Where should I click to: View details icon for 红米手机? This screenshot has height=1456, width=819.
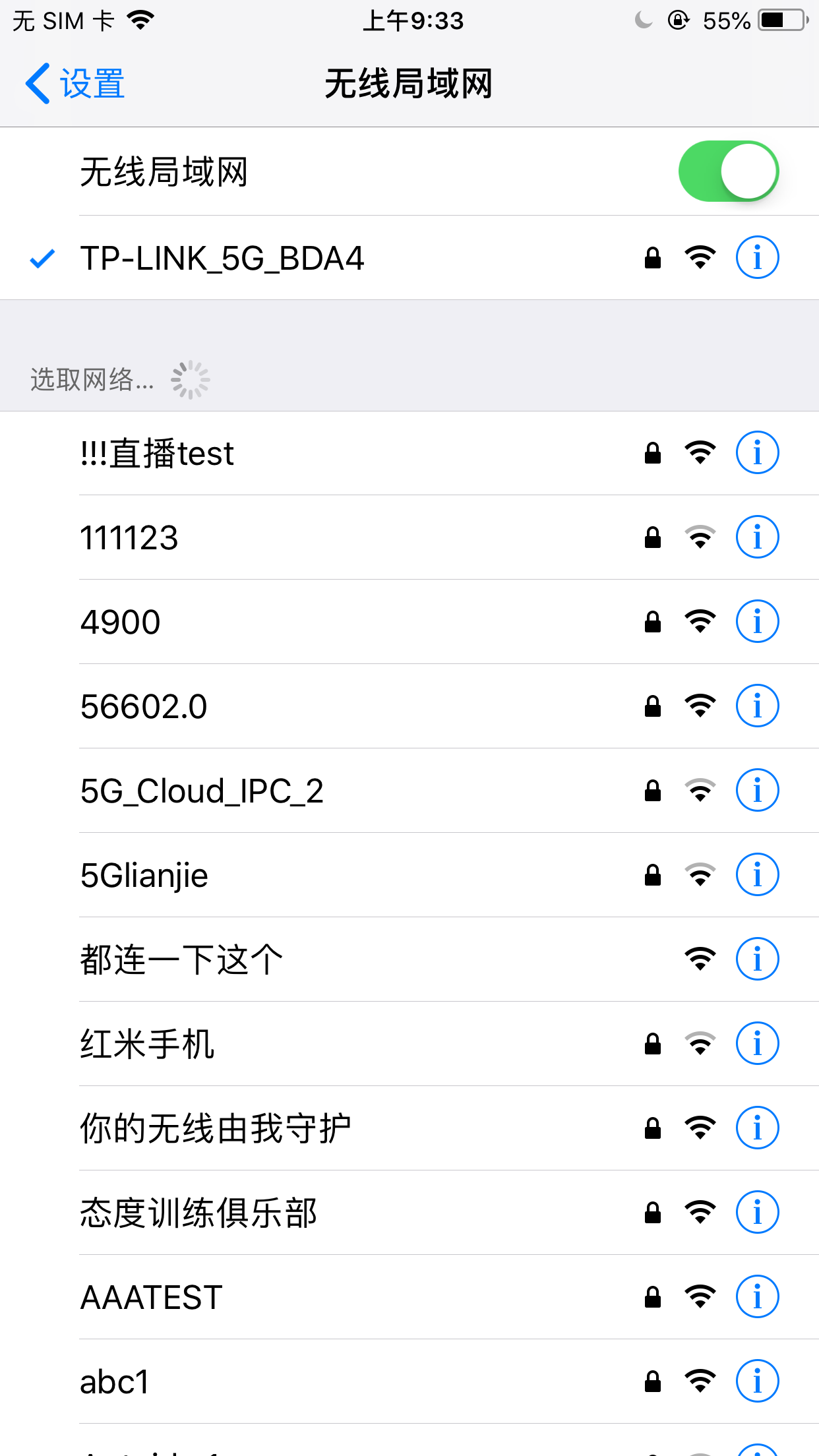757,1044
